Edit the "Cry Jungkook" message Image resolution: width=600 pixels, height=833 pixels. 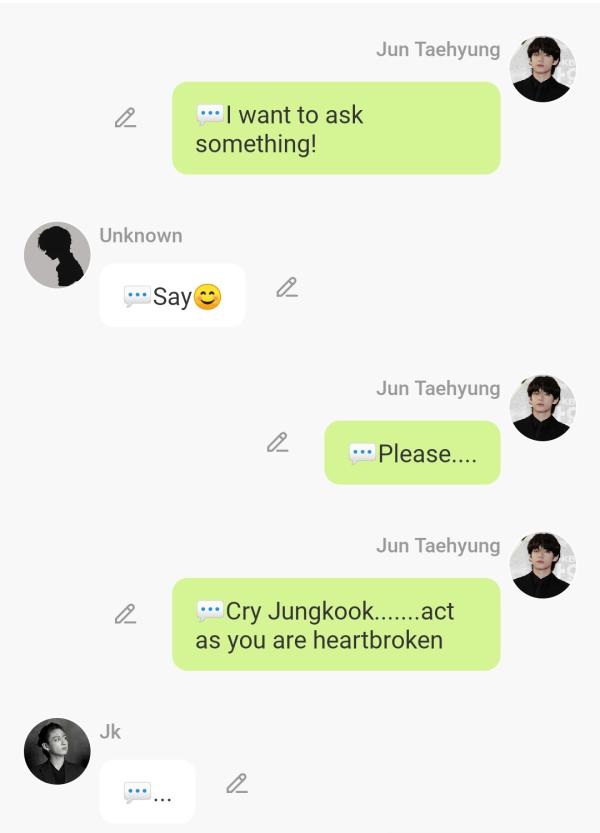pos(125,614)
